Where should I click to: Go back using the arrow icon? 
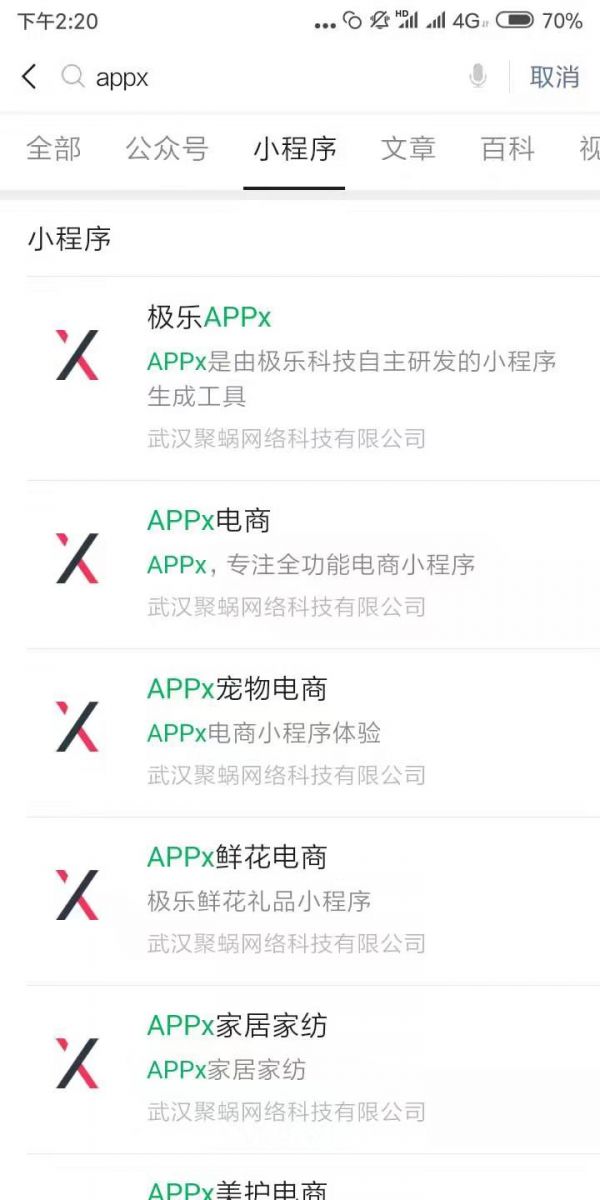click(x=29, y=77)
